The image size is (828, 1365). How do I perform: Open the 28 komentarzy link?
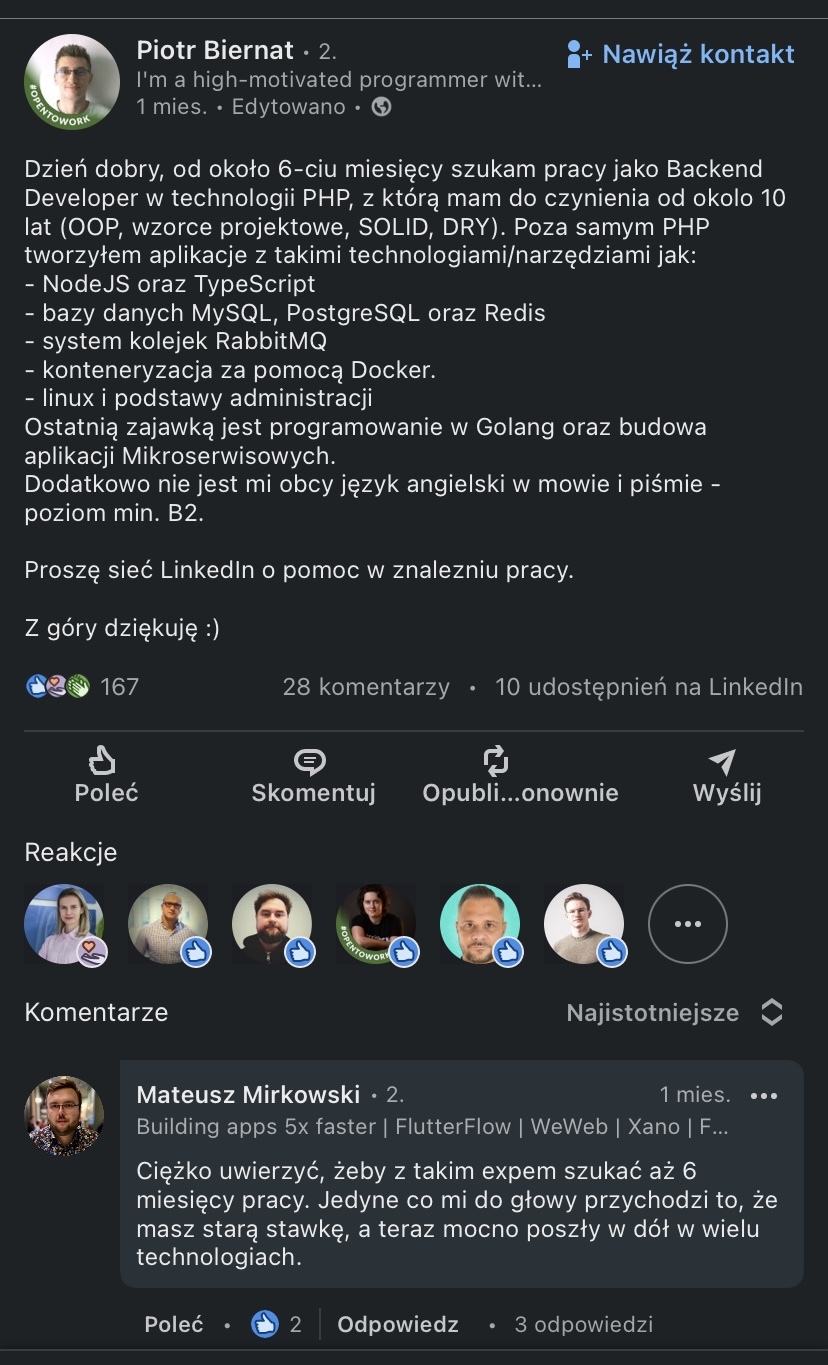click(366, 687)
